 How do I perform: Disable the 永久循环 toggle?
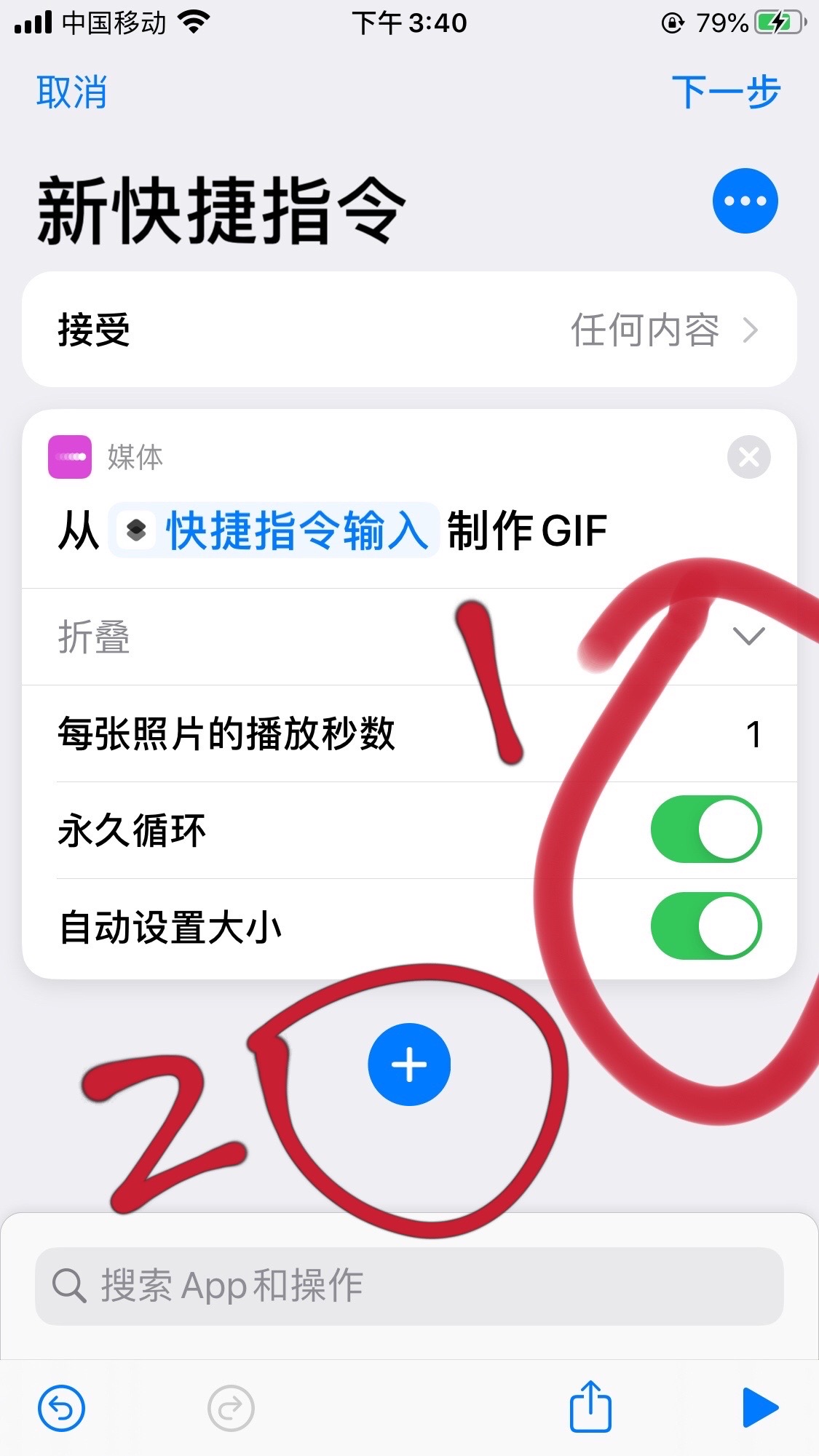point(708,830)
